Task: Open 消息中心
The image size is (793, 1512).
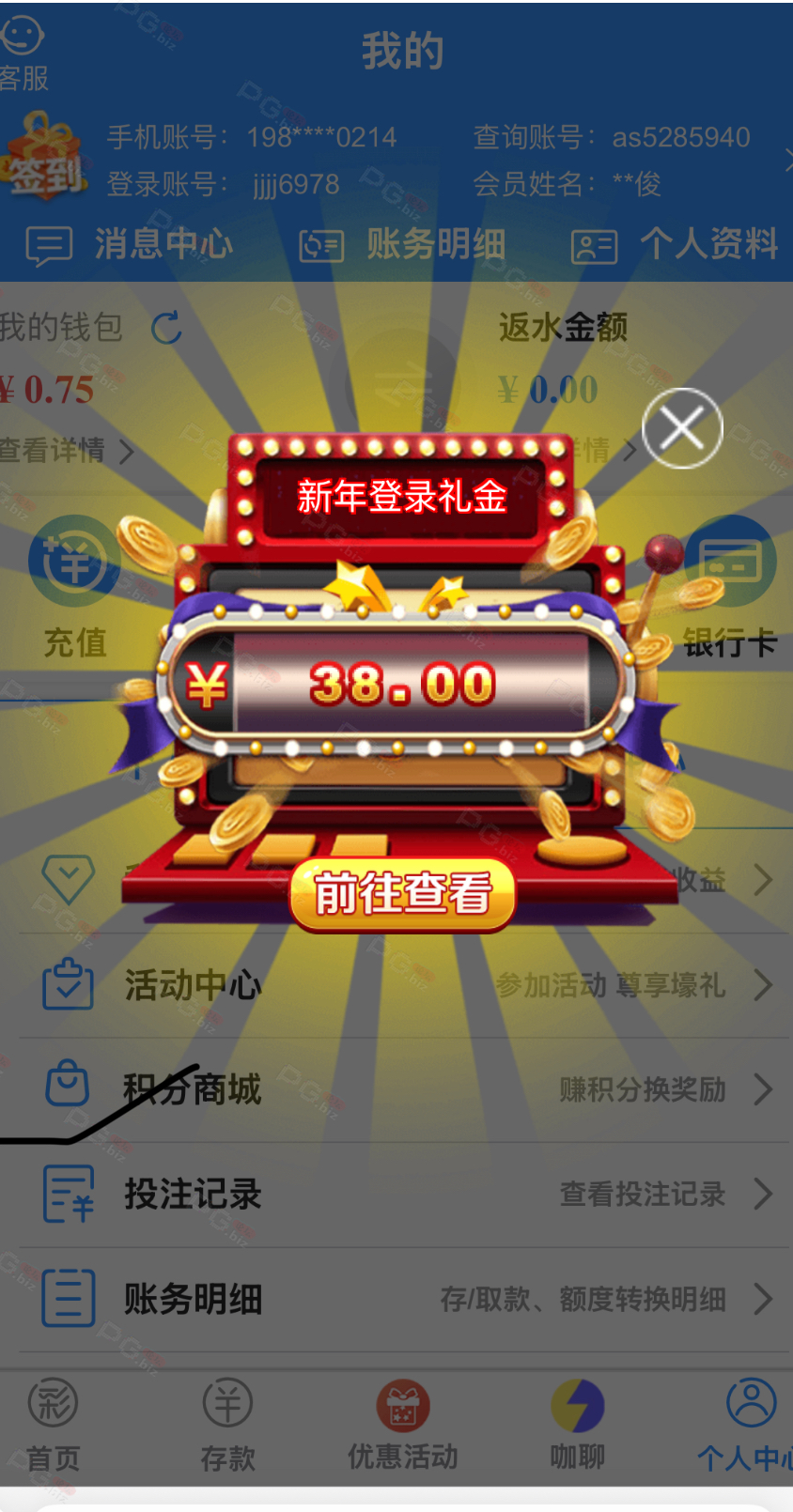Action: (130, 245)
